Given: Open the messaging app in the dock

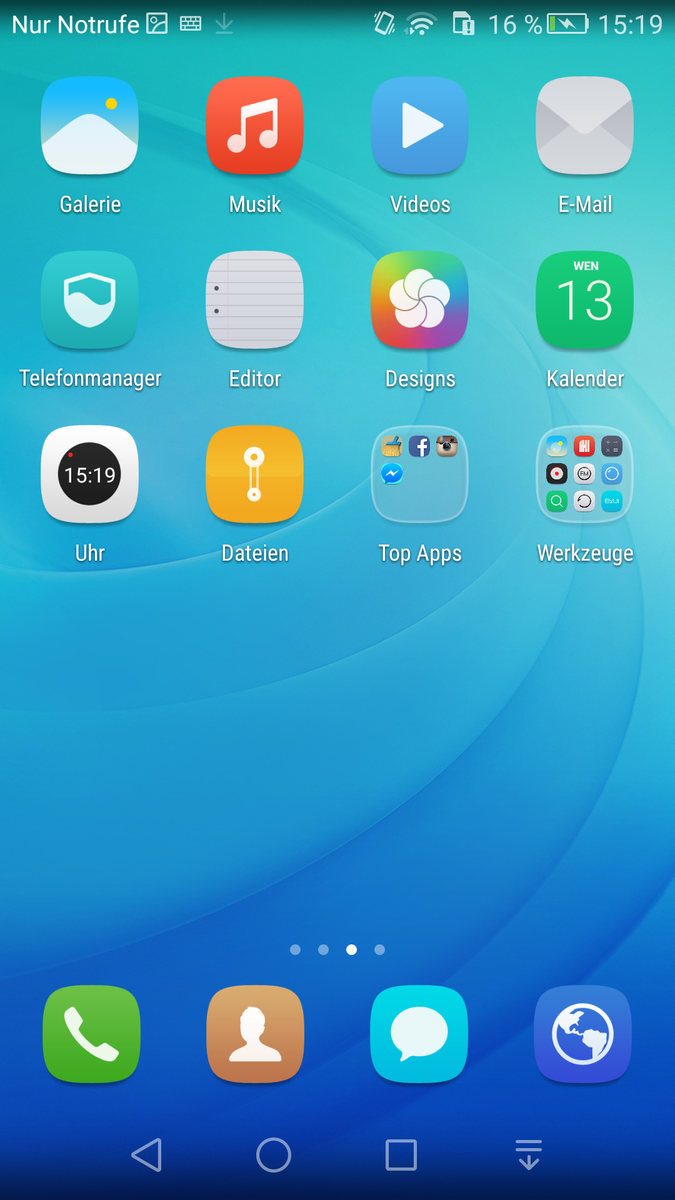Looking at the screenshot, I should [419, 1034].
